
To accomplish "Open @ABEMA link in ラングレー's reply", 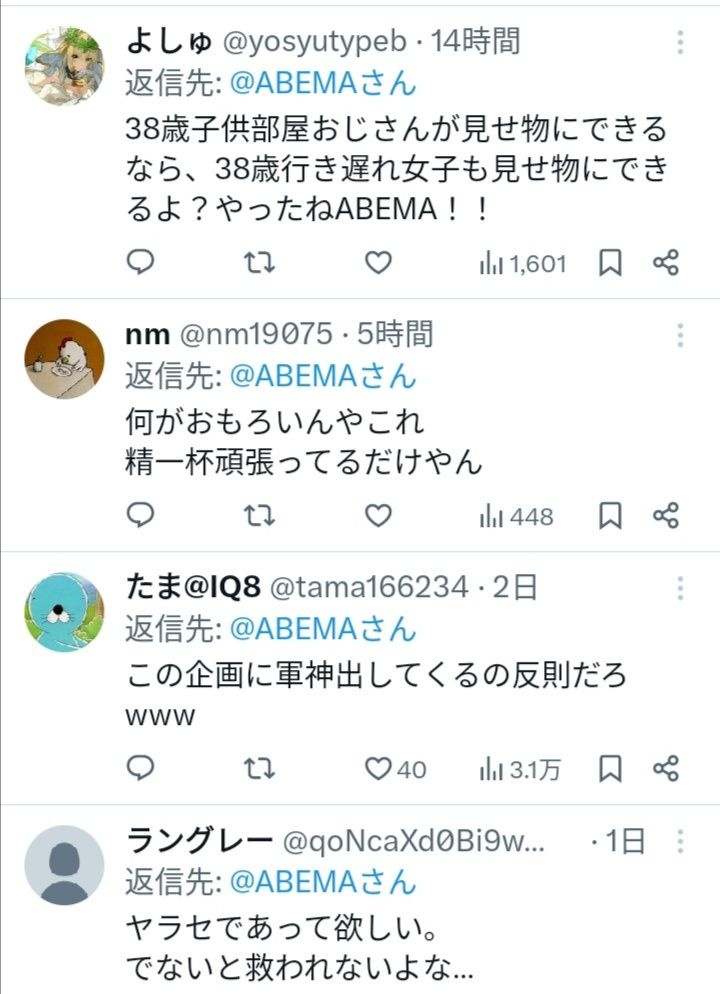I will pyautogui.click(x=322, y=883).
